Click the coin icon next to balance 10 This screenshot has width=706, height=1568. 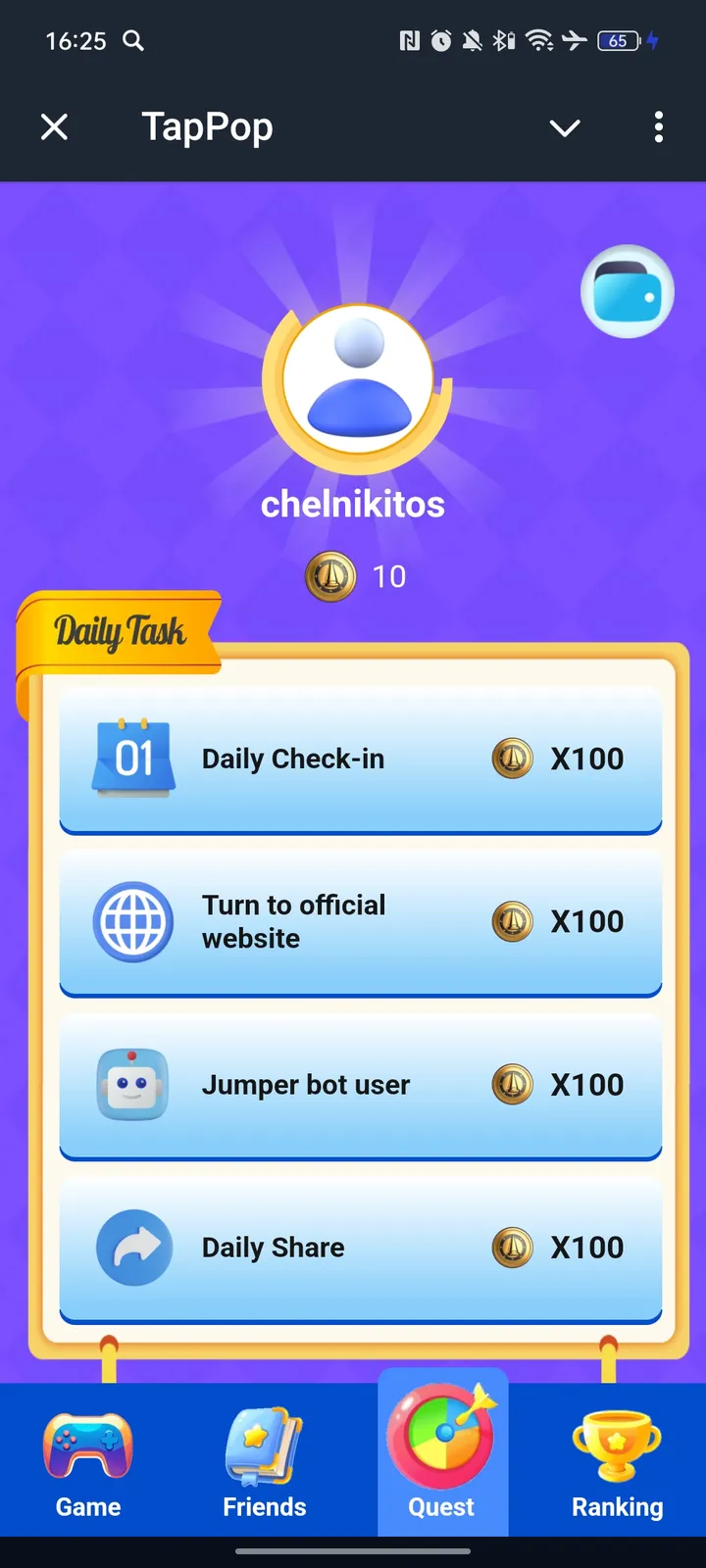point(329,576)
